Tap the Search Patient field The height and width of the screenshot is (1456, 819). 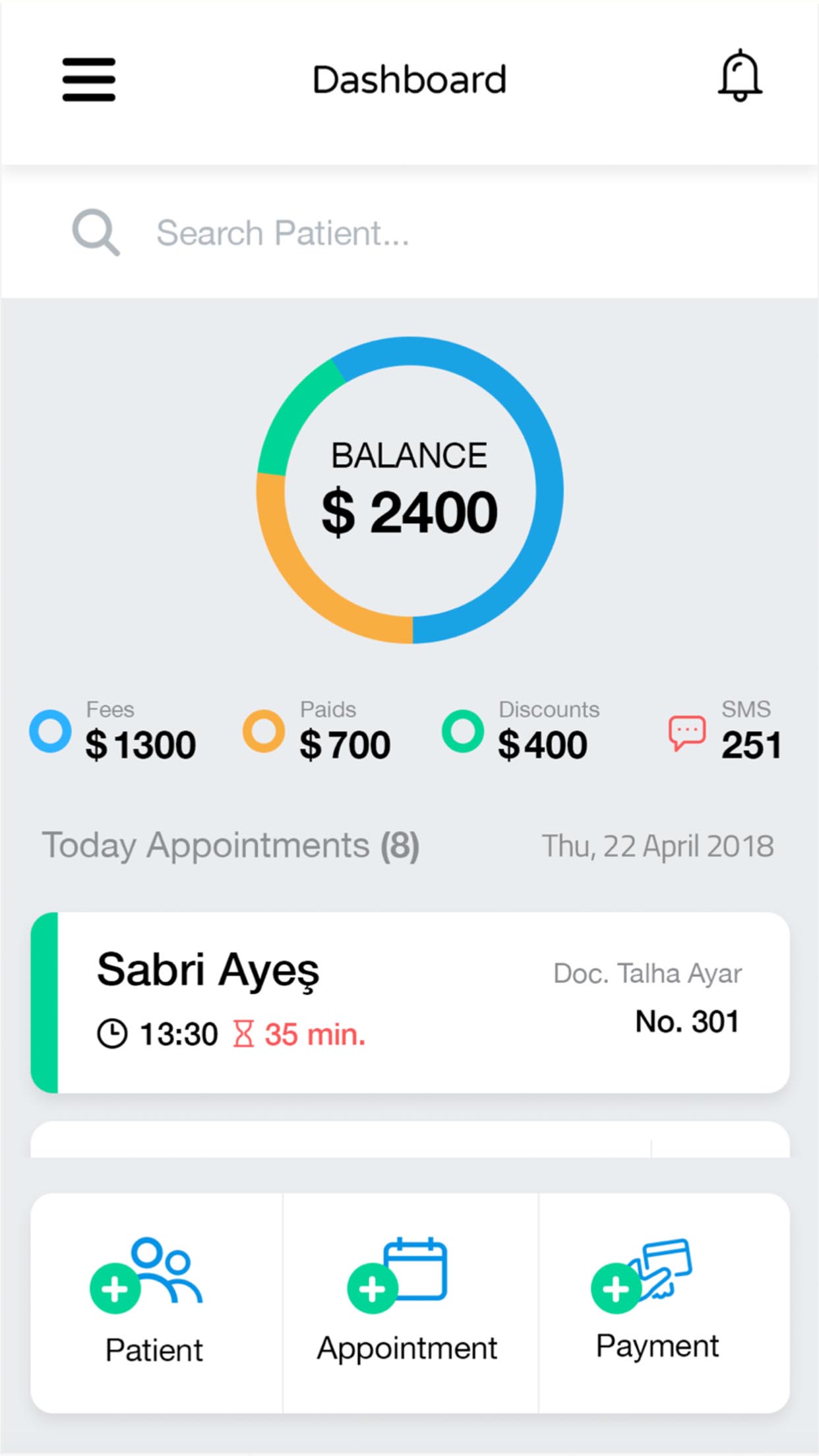pos(409,233)
